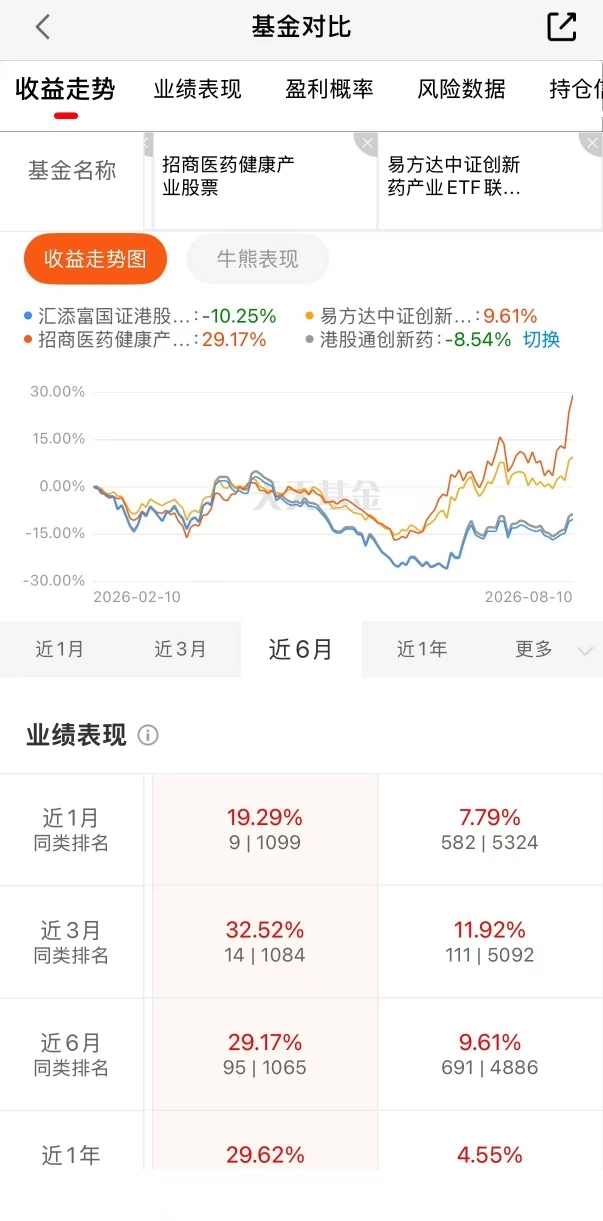
Task: Switch the chart range to 近1月
Action: tap(60, 649)
